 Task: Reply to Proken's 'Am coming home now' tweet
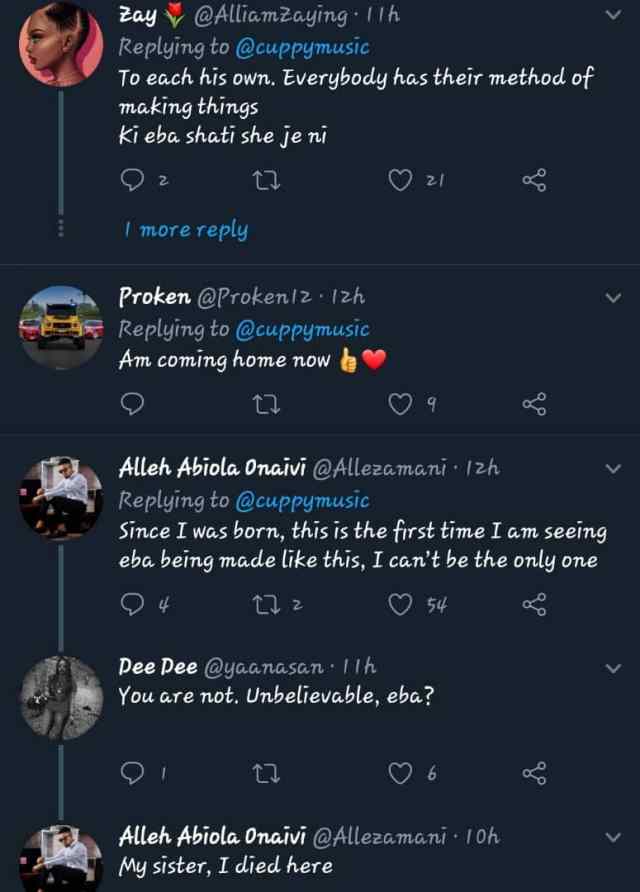pos(132,404)
